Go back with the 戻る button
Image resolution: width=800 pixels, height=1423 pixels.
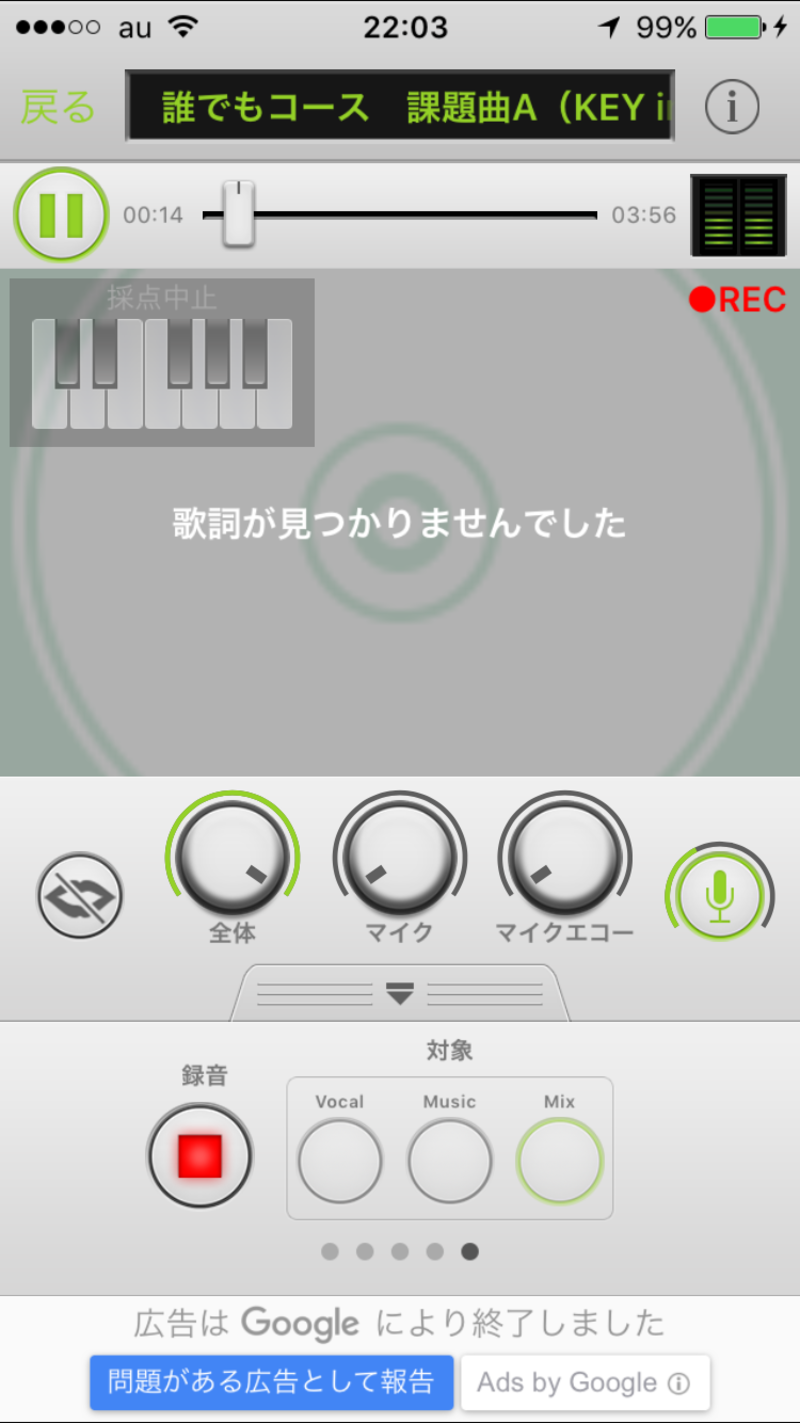pos(58,106)
